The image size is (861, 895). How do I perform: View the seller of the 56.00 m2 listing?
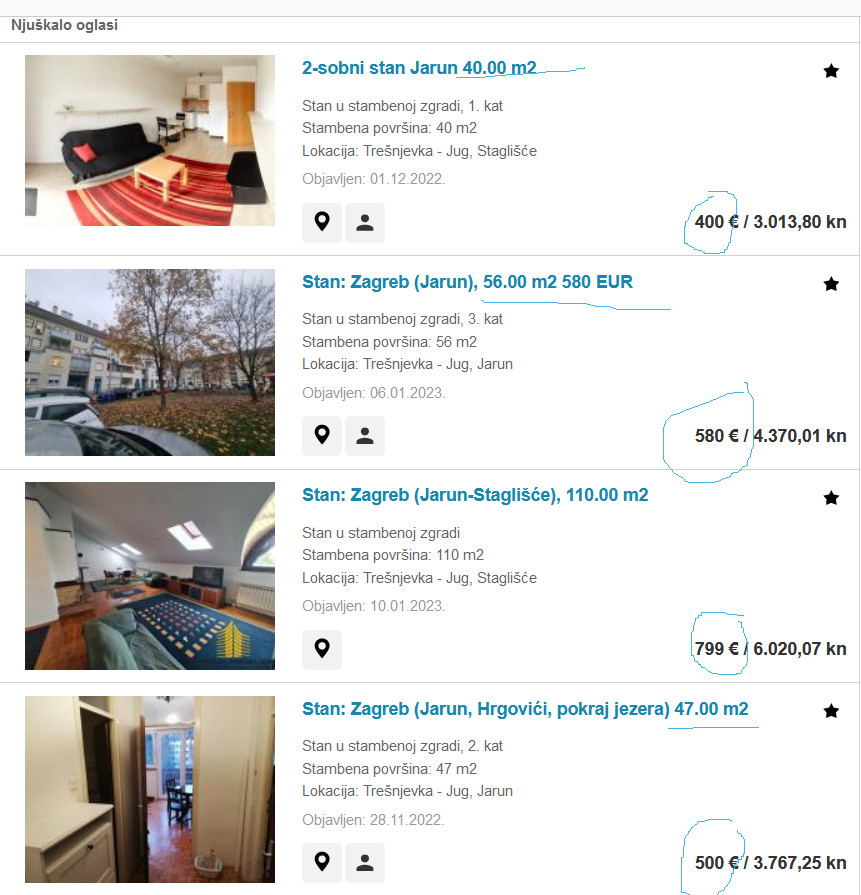point(365,436)
